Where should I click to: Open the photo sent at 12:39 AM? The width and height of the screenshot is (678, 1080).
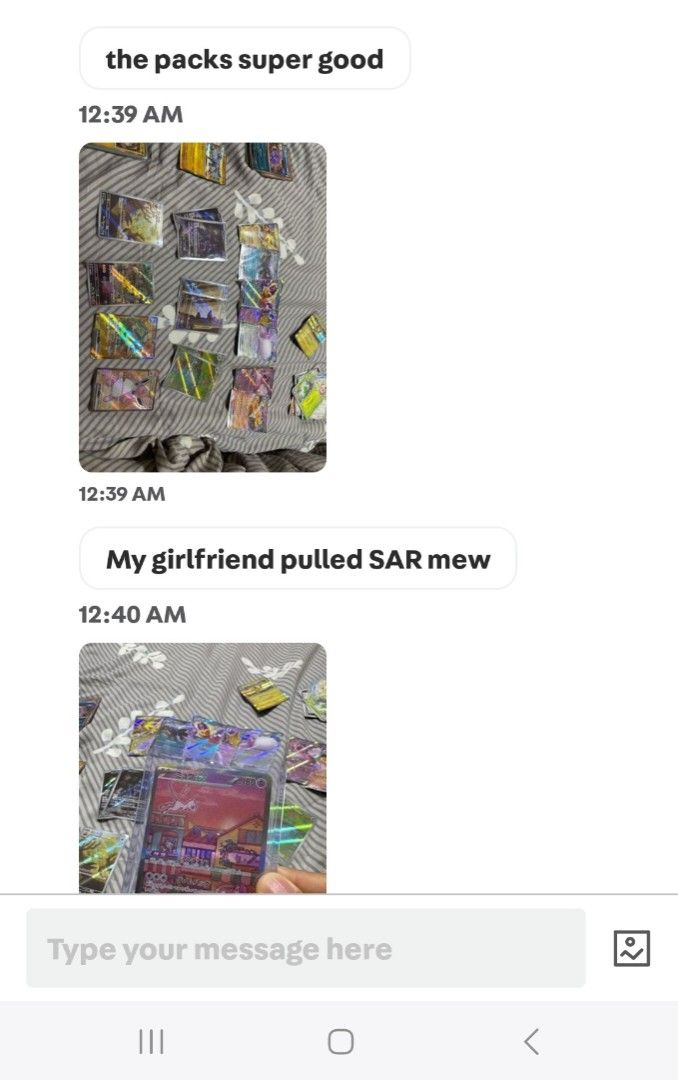(202, 307)
